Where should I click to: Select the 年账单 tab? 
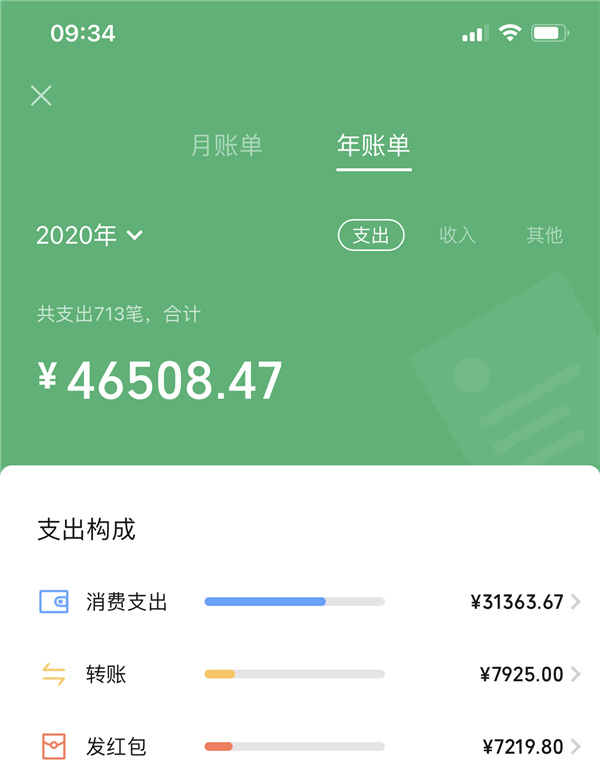(373, 145)
